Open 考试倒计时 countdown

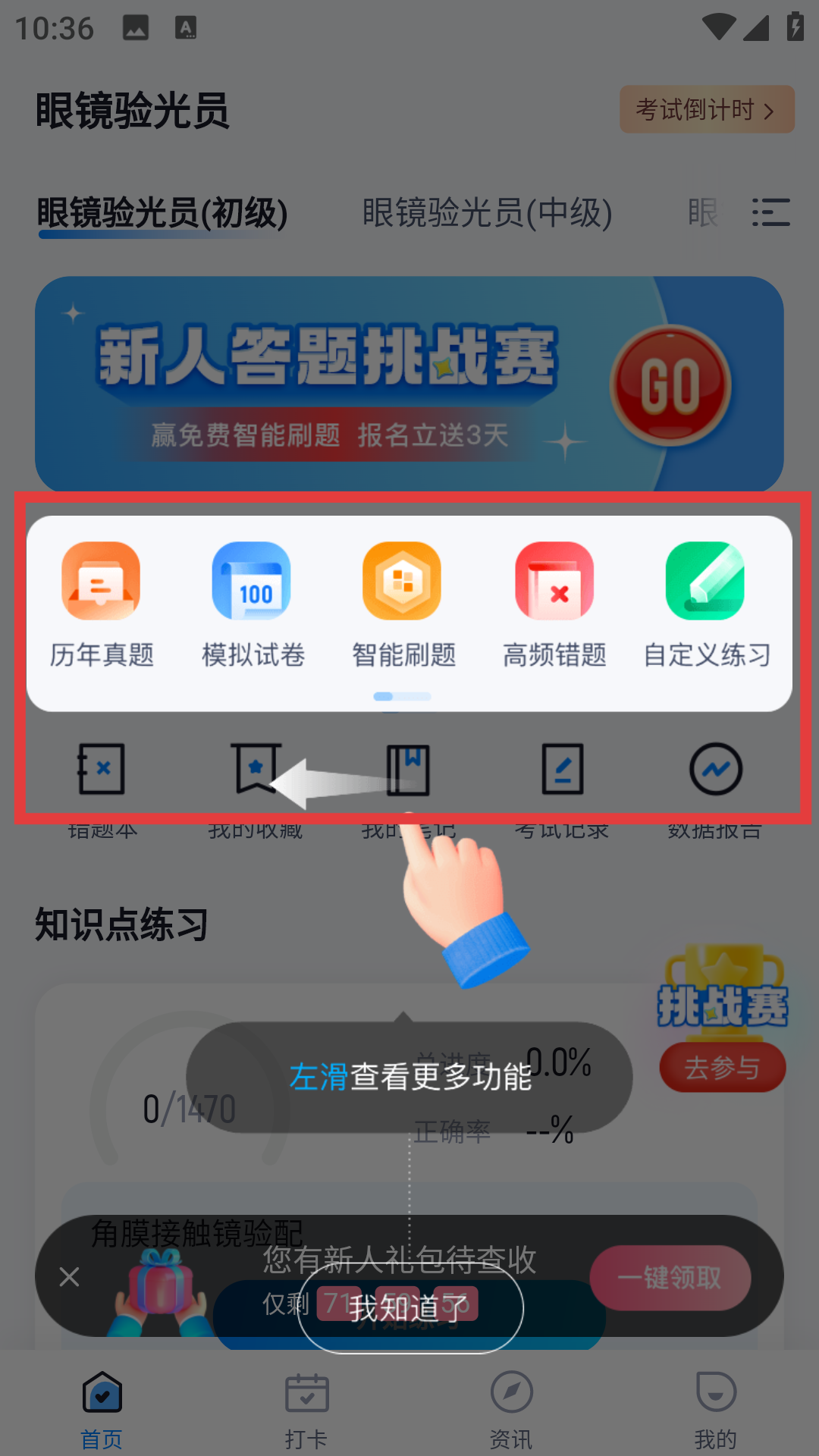click(x=707, y=109)
